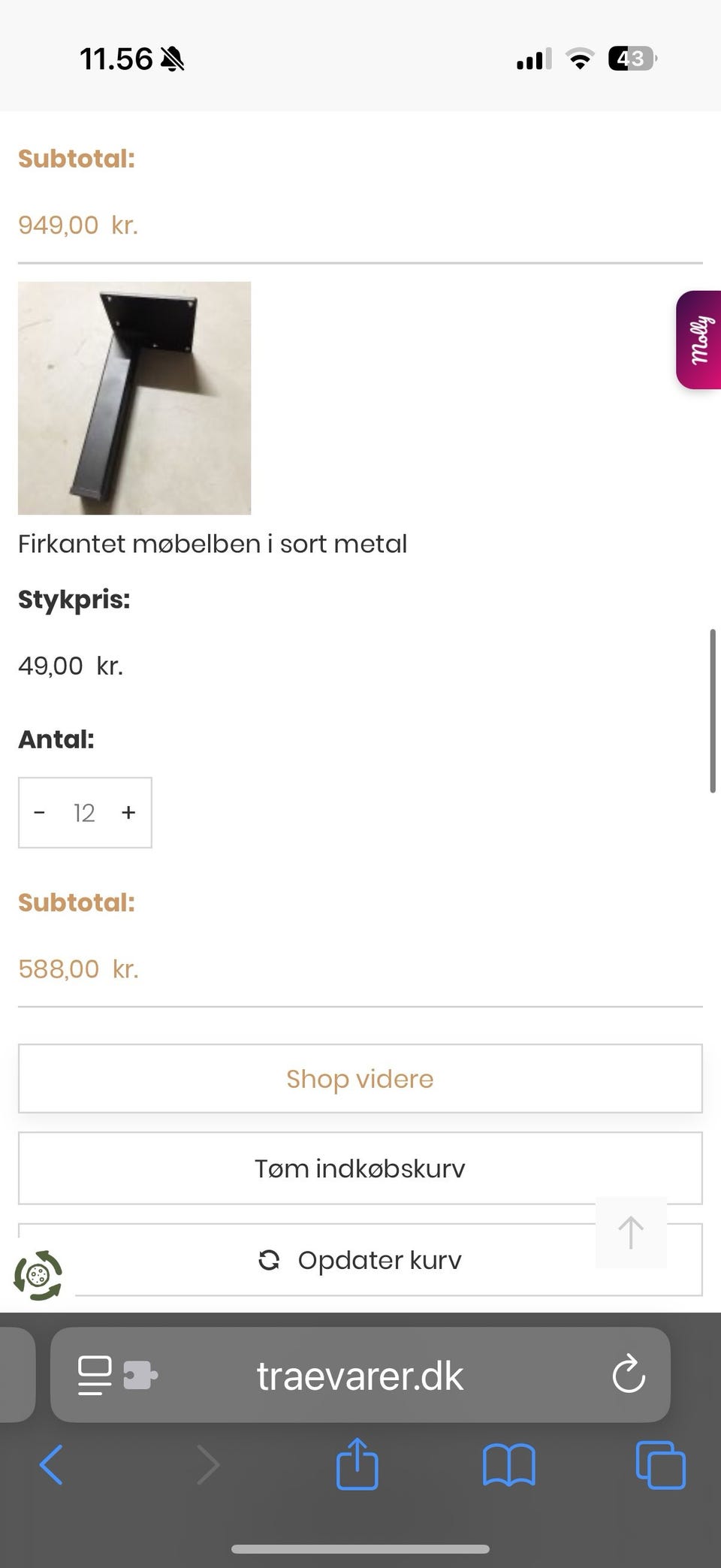Click Shop videre to continue shopping

359,1079
